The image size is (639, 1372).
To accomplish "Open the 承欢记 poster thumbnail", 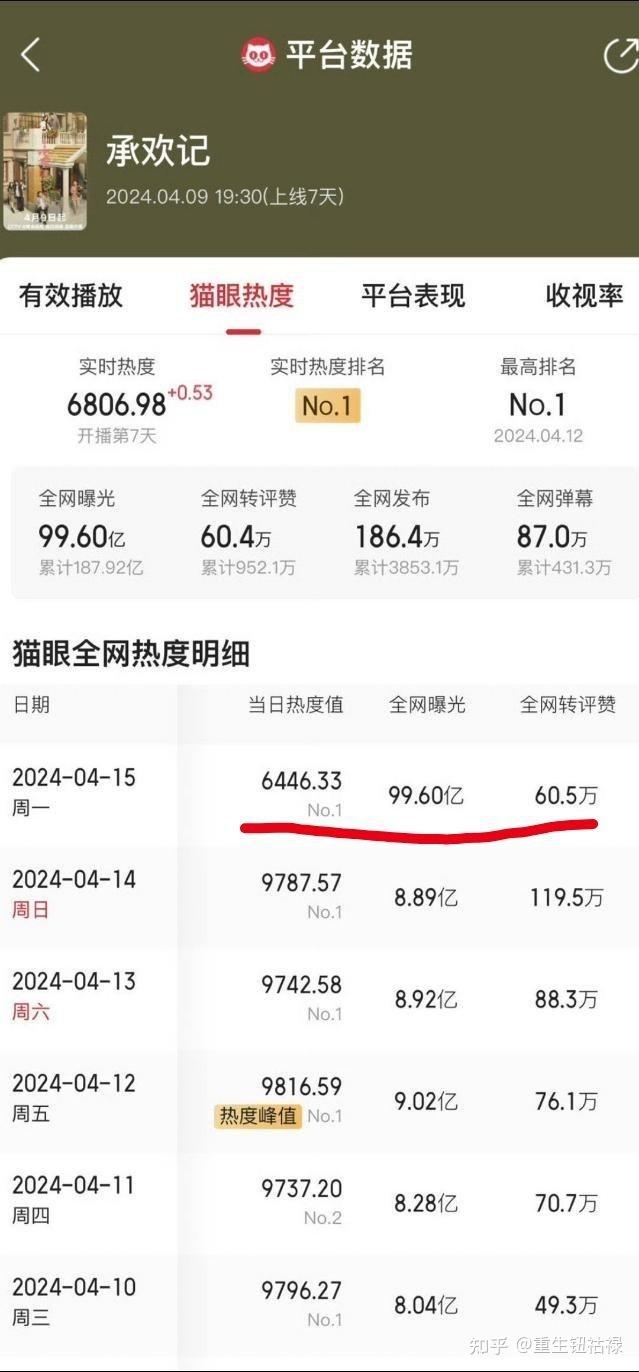I will pyautogui.click(x=46, y=171).
